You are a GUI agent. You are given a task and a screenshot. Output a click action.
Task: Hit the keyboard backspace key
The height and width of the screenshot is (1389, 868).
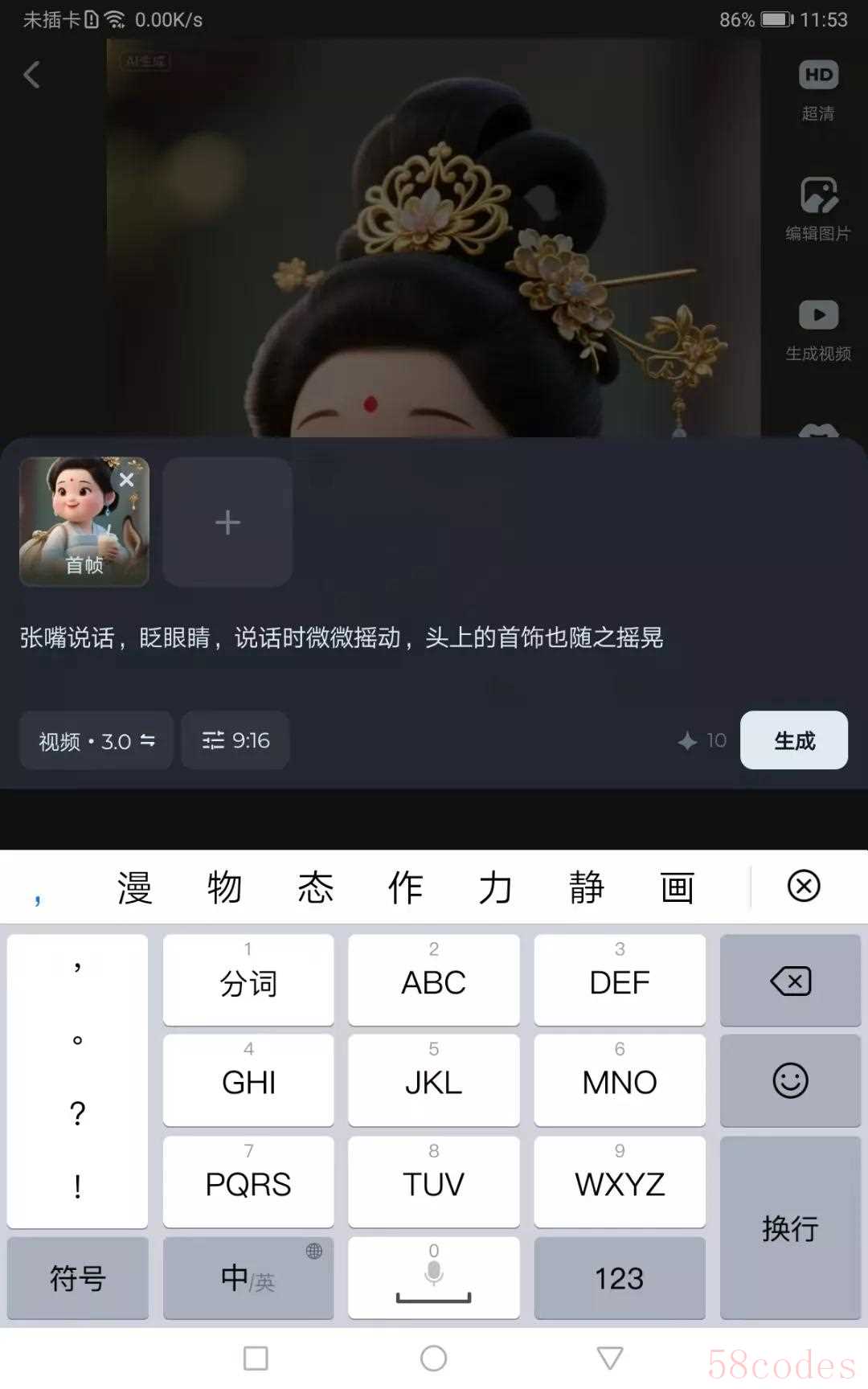(x=790, y=981)
